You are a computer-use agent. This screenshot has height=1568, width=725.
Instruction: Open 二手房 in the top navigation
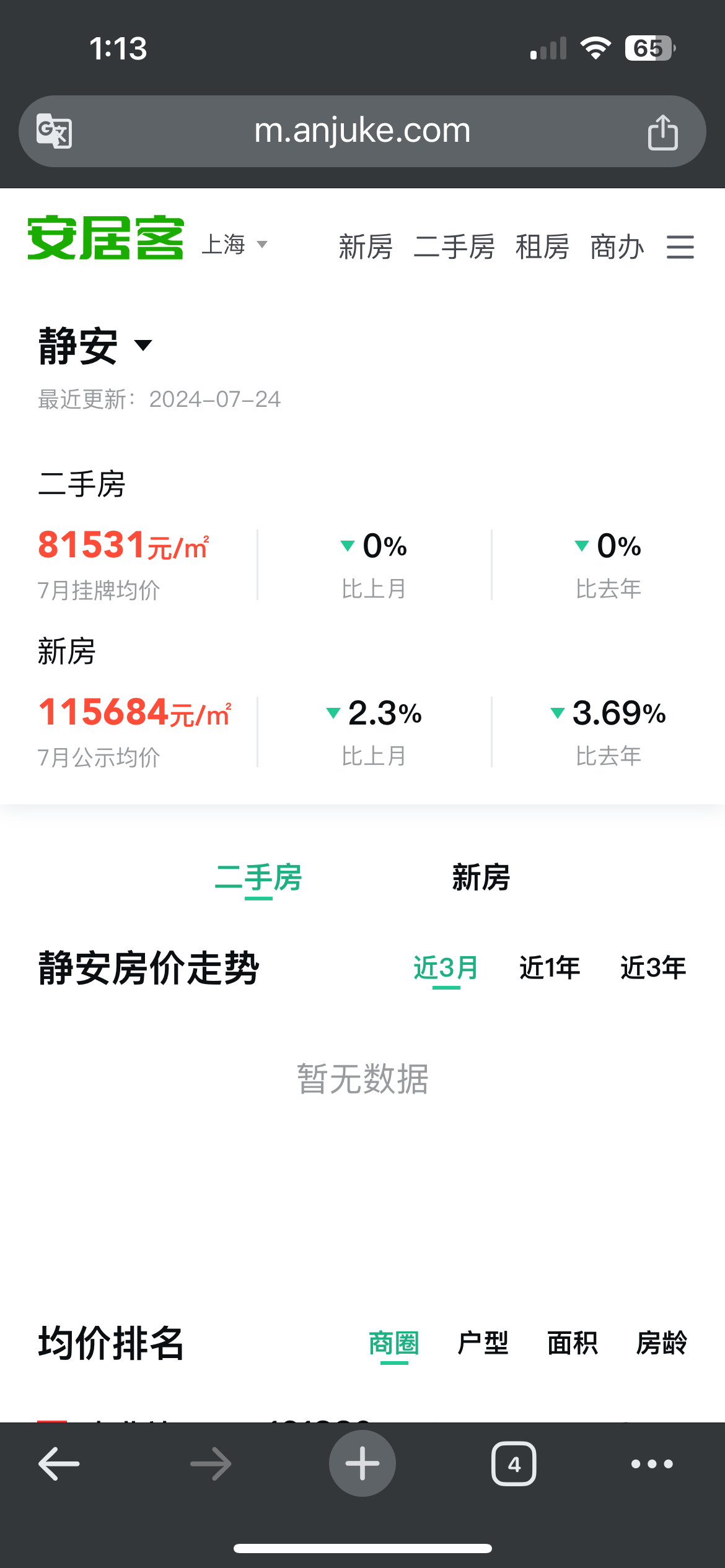click(454, 247)
